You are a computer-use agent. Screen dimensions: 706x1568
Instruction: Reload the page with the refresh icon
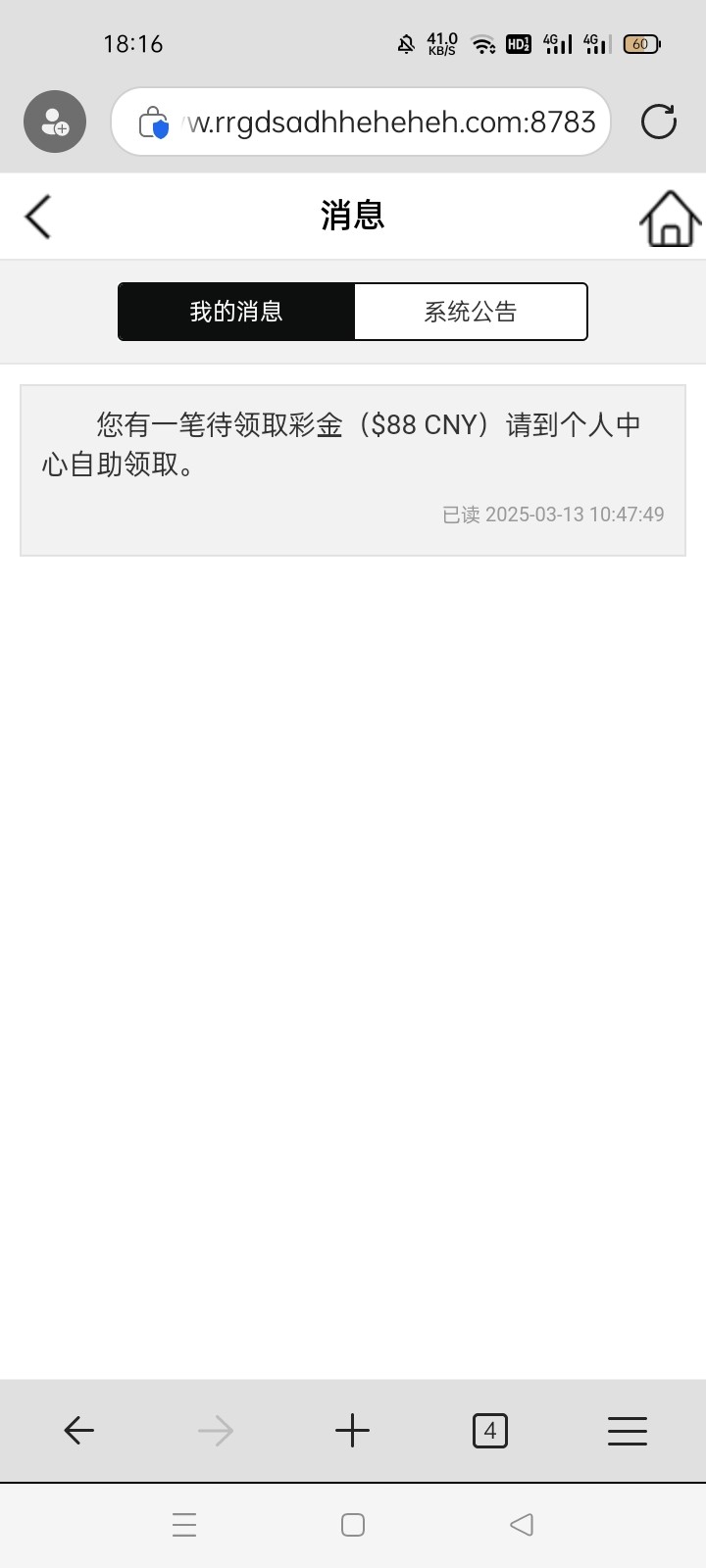[658, 122]
